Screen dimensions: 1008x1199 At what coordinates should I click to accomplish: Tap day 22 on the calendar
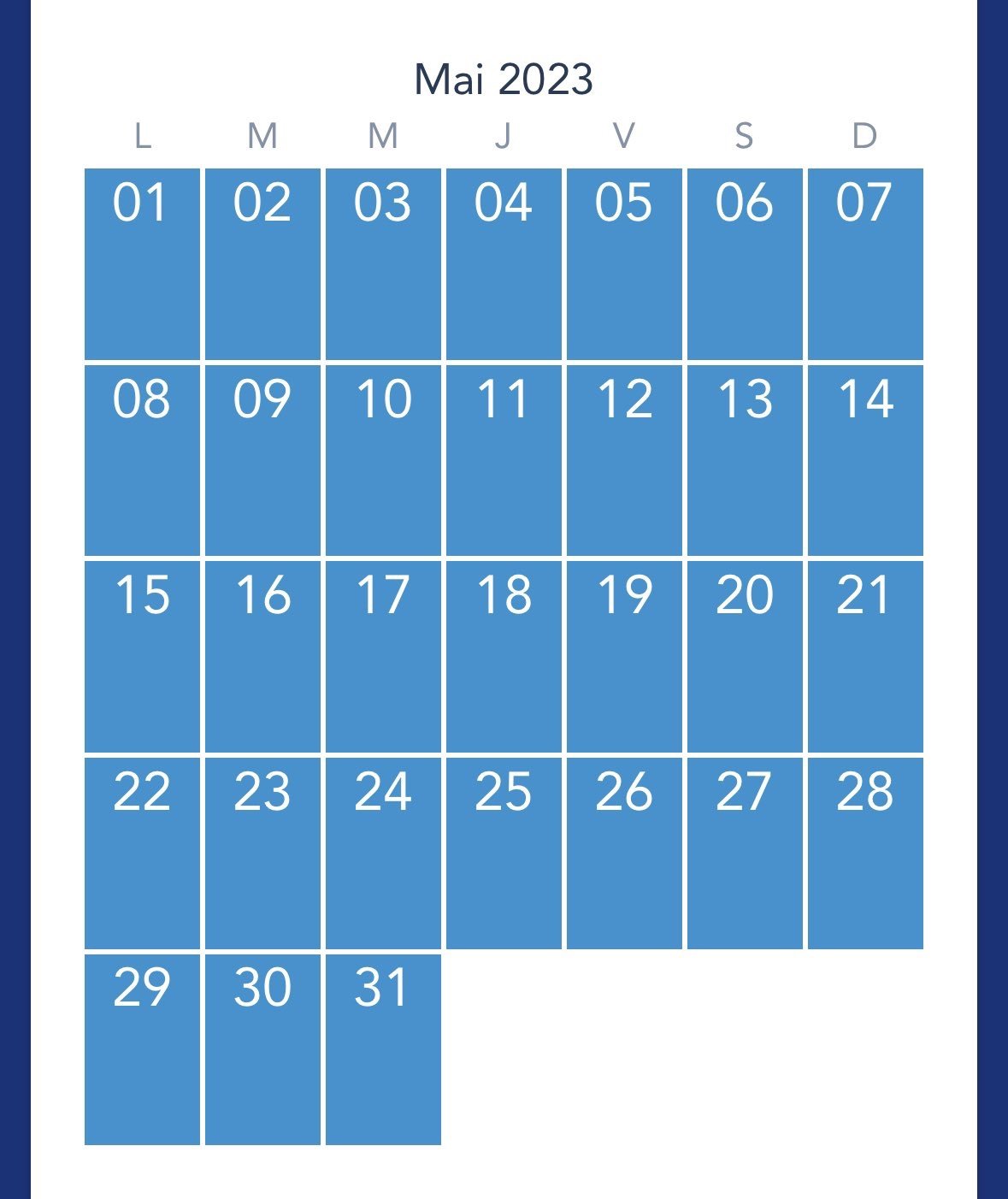142,853
